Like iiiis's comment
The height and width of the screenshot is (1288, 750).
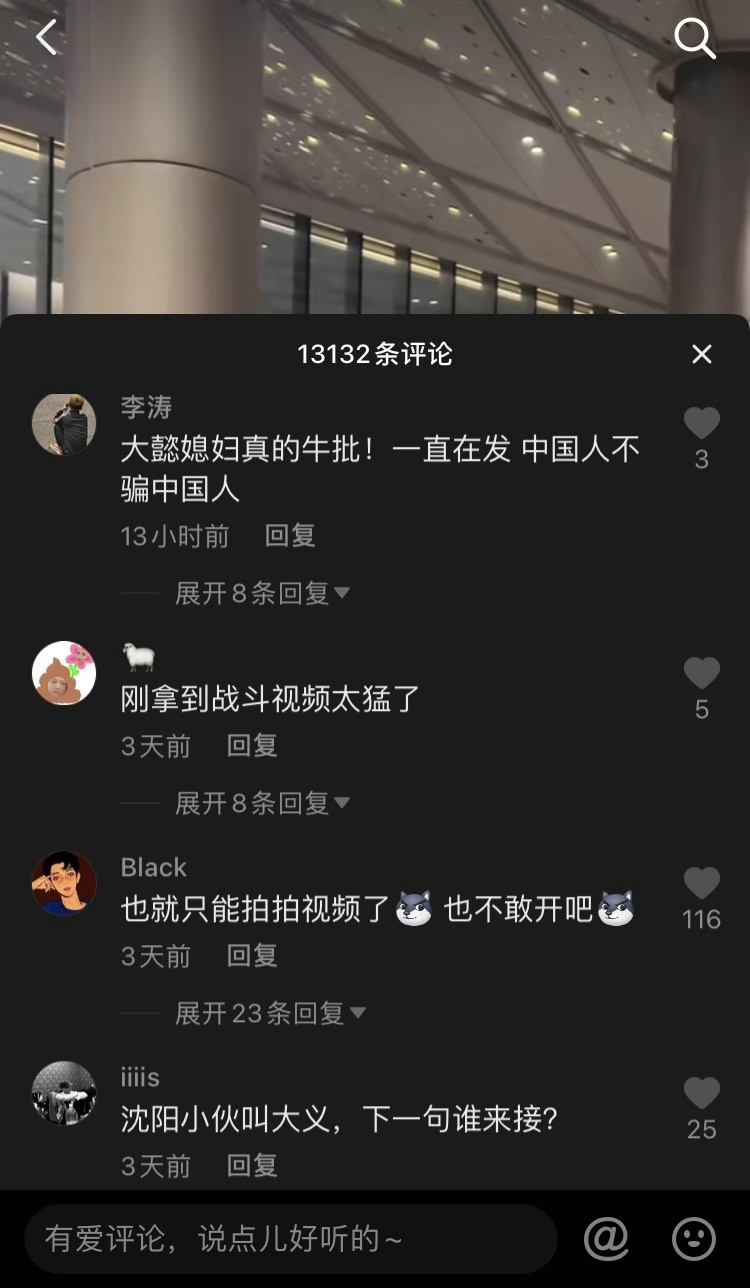tap(701, 1094)
